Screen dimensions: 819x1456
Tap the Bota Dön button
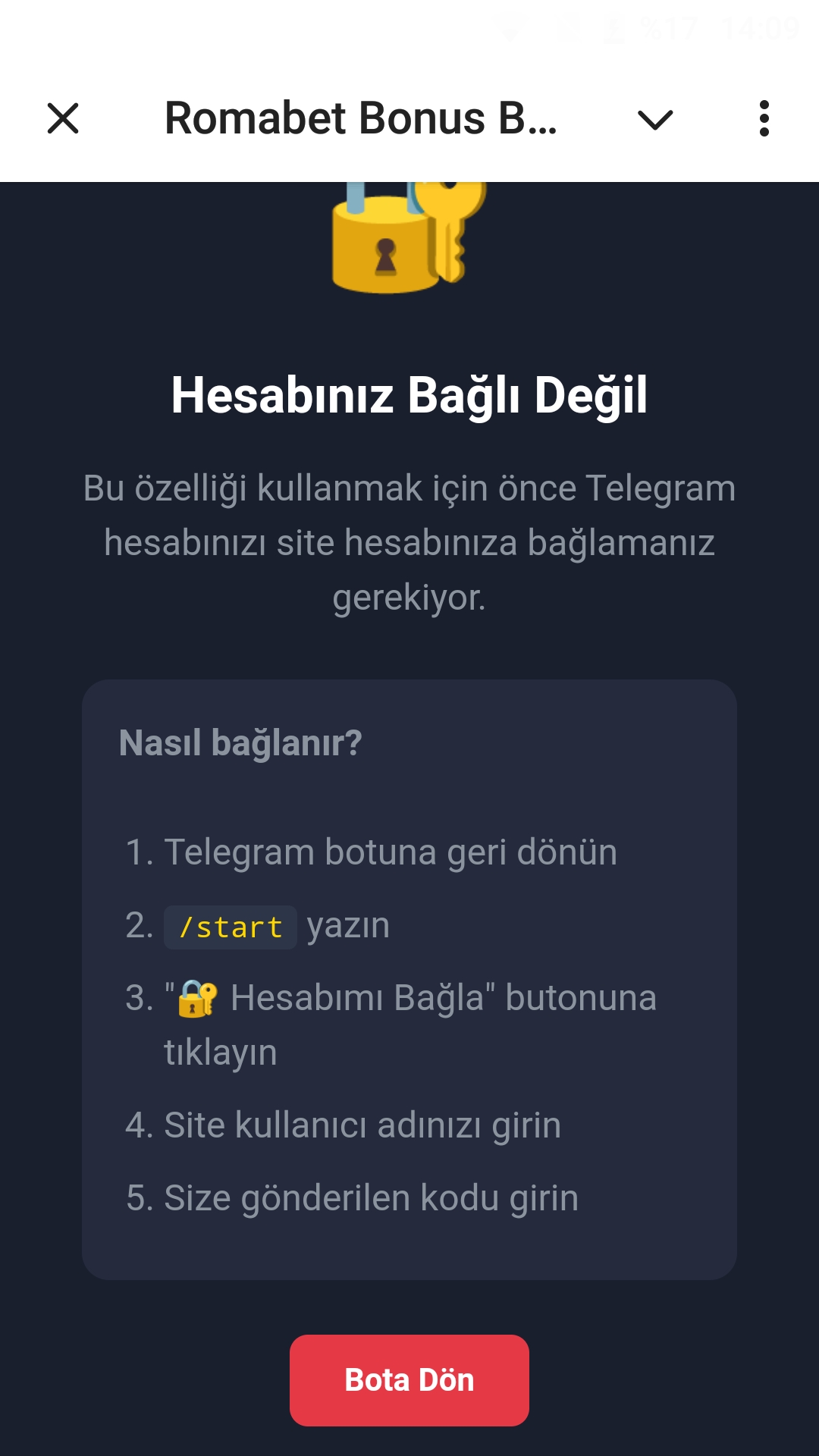click(409, 1380)
